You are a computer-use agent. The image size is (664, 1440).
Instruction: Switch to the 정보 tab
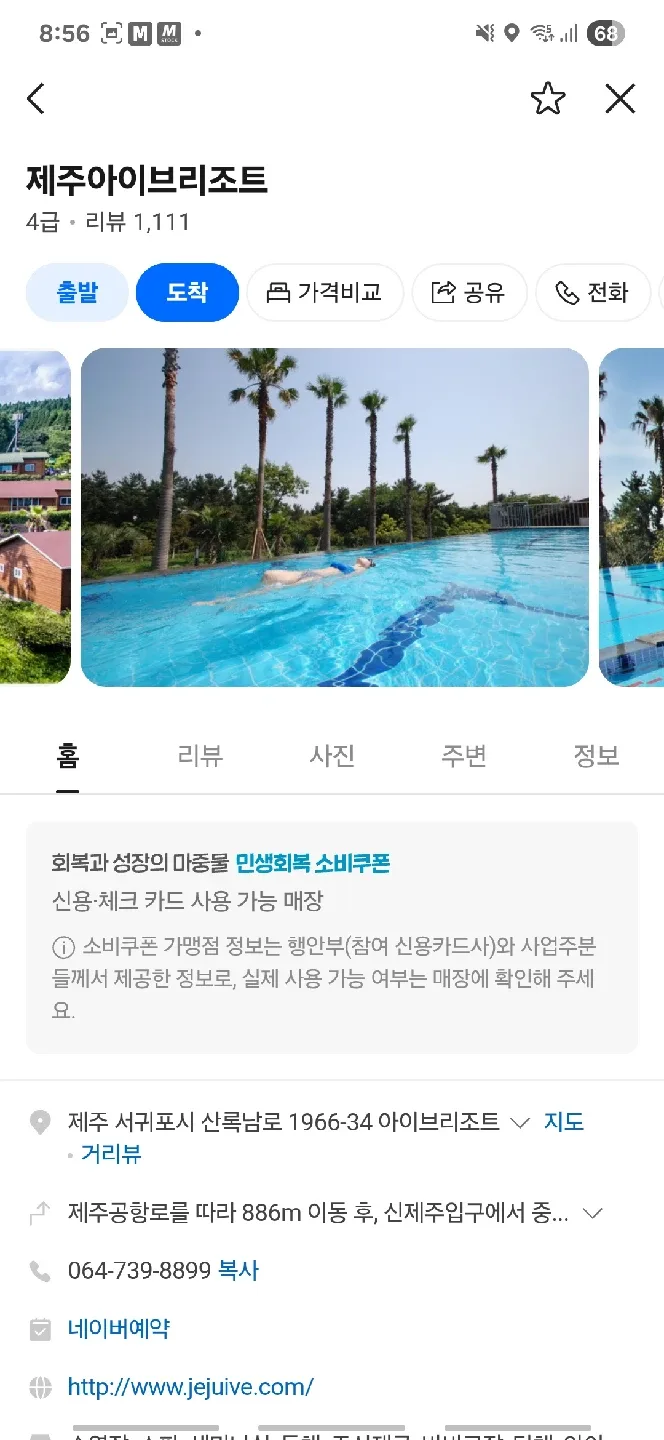click(x=596, y=756)
